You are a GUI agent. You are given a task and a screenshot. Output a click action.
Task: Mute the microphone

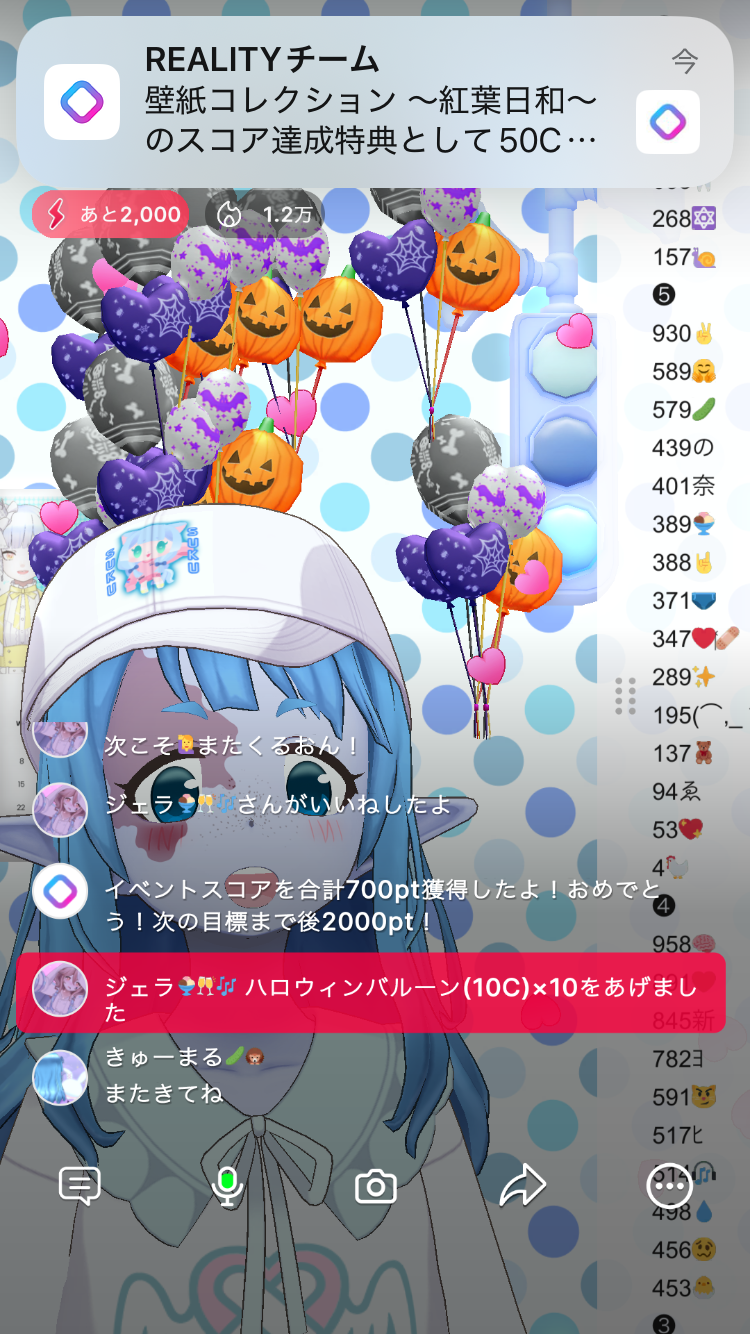click(228, 1186)
